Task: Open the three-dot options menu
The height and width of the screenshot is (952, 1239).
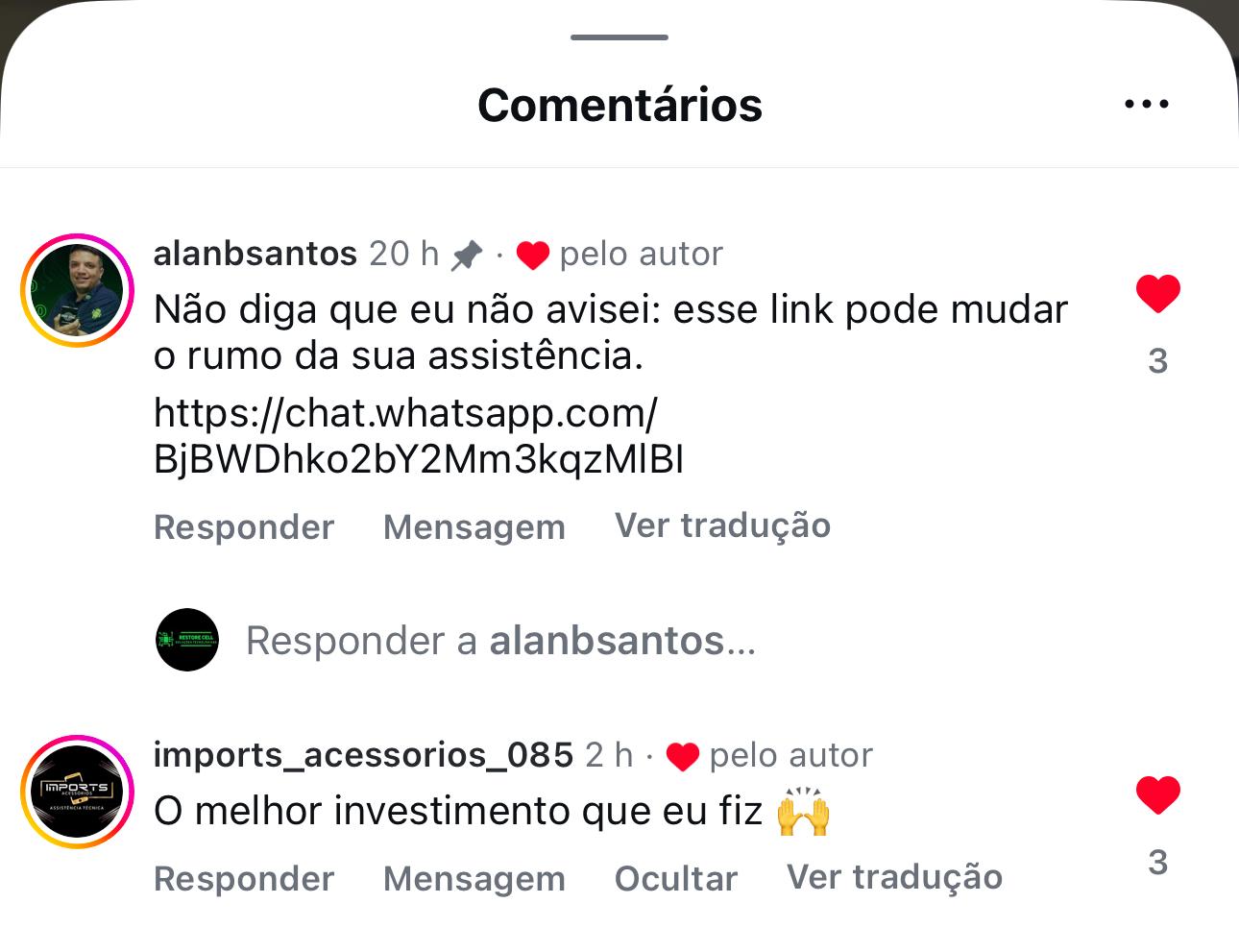Action: 1147,104
